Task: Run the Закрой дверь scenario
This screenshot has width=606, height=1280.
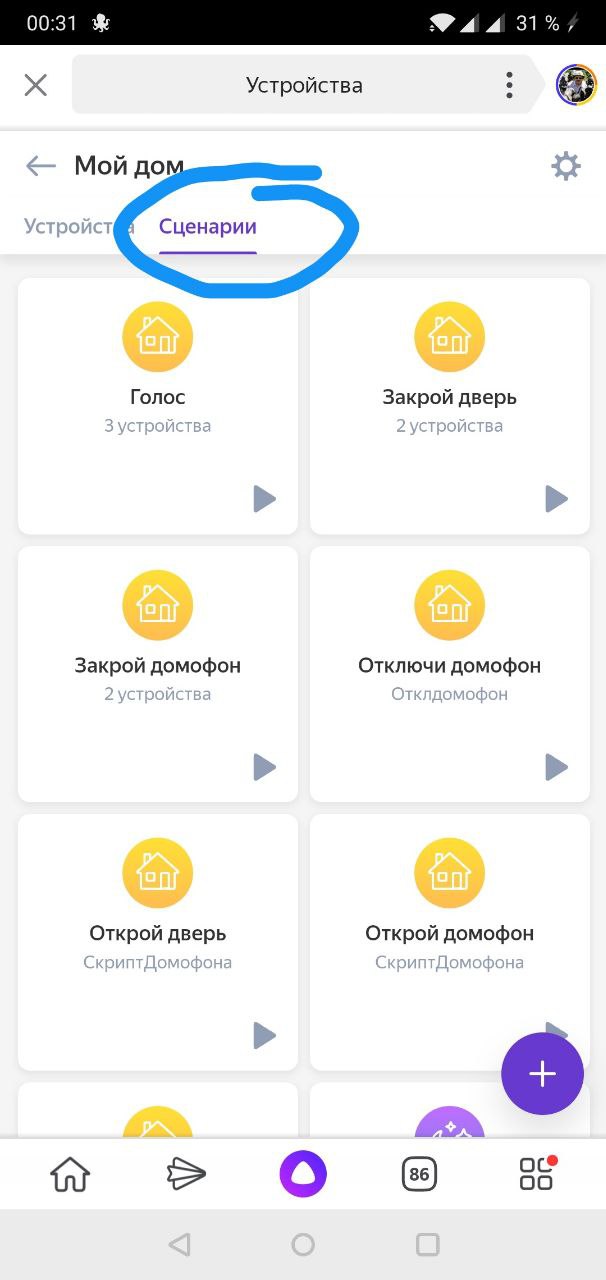Action: [x=556, y=498]
